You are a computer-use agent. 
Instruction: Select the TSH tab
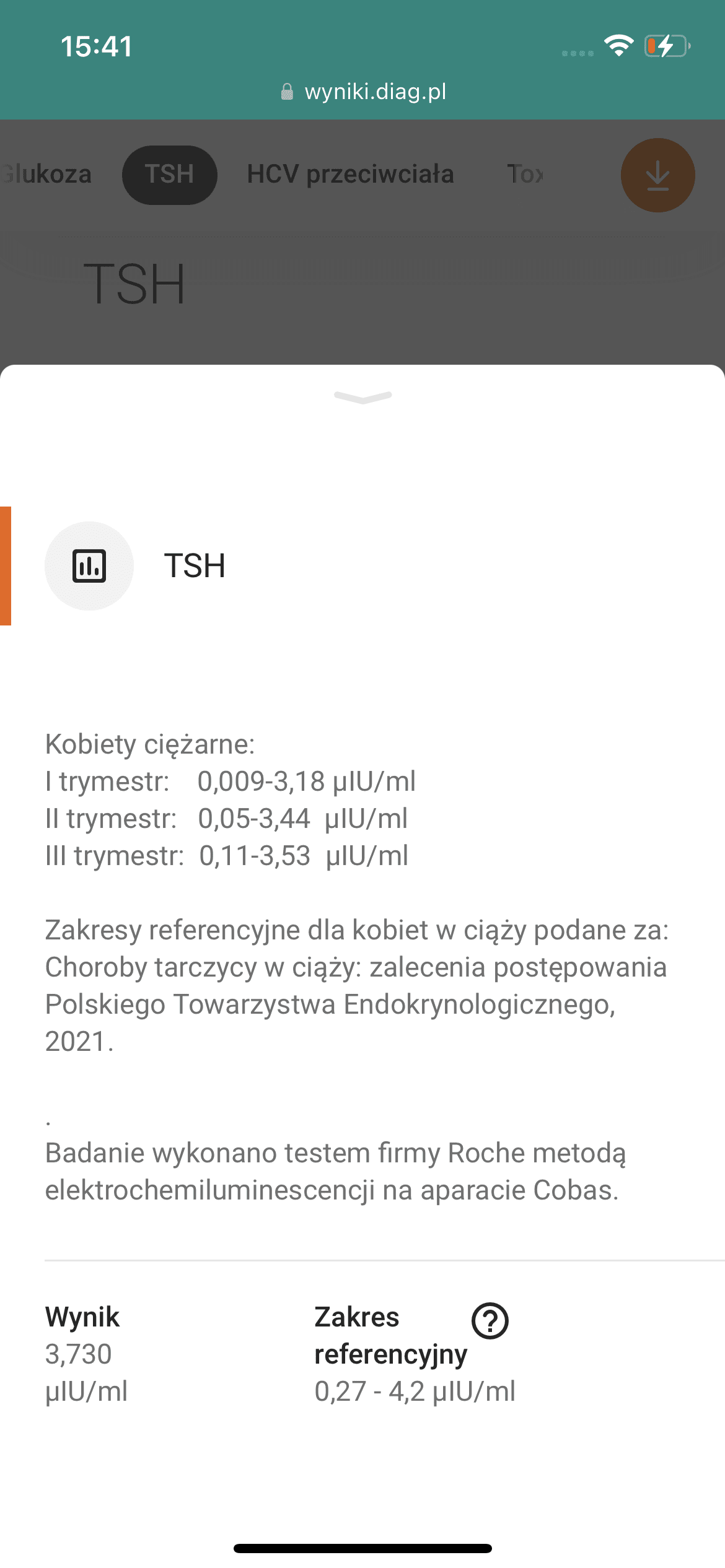click(x=169, y=175)
